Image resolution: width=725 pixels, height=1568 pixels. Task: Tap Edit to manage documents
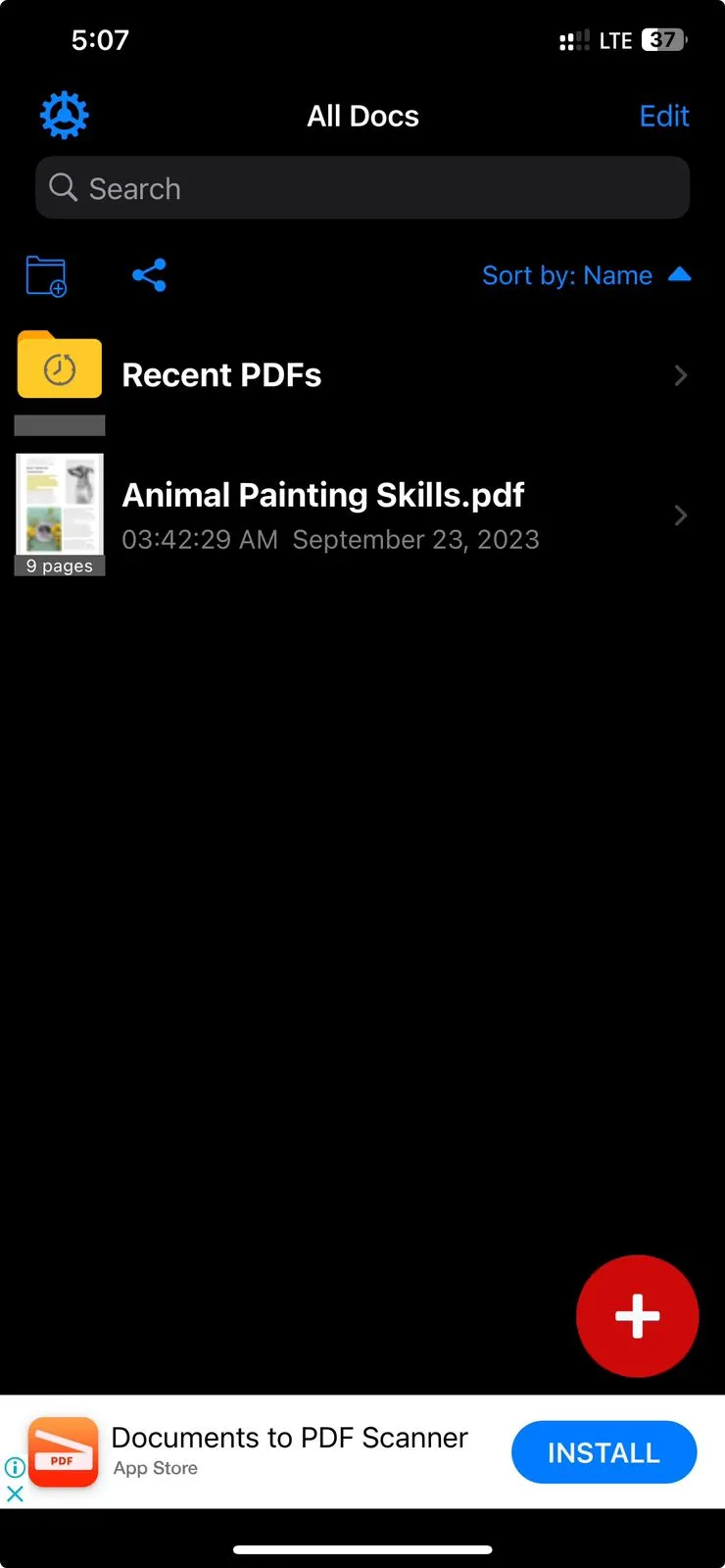pos(663,116)
